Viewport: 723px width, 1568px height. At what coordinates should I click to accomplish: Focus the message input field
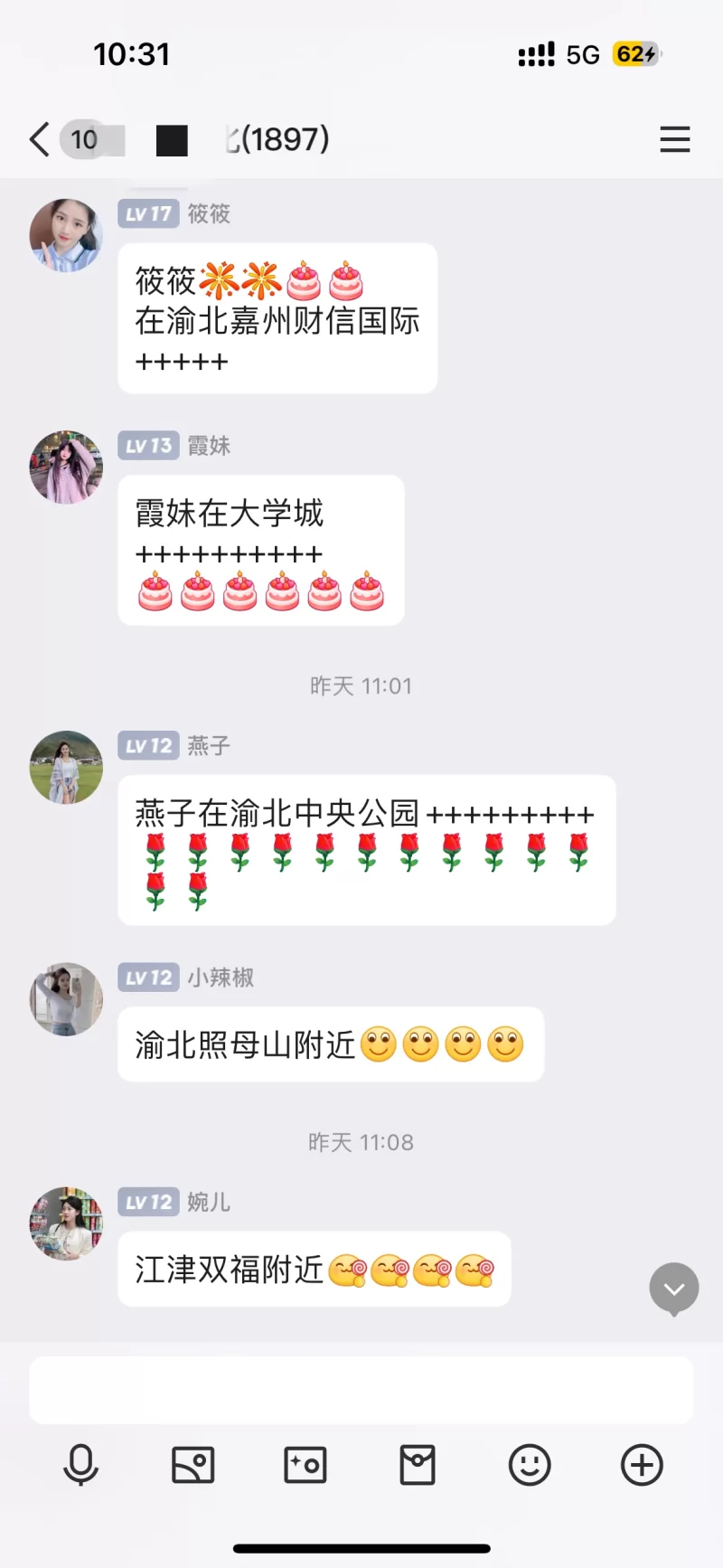click(361, 1390)
